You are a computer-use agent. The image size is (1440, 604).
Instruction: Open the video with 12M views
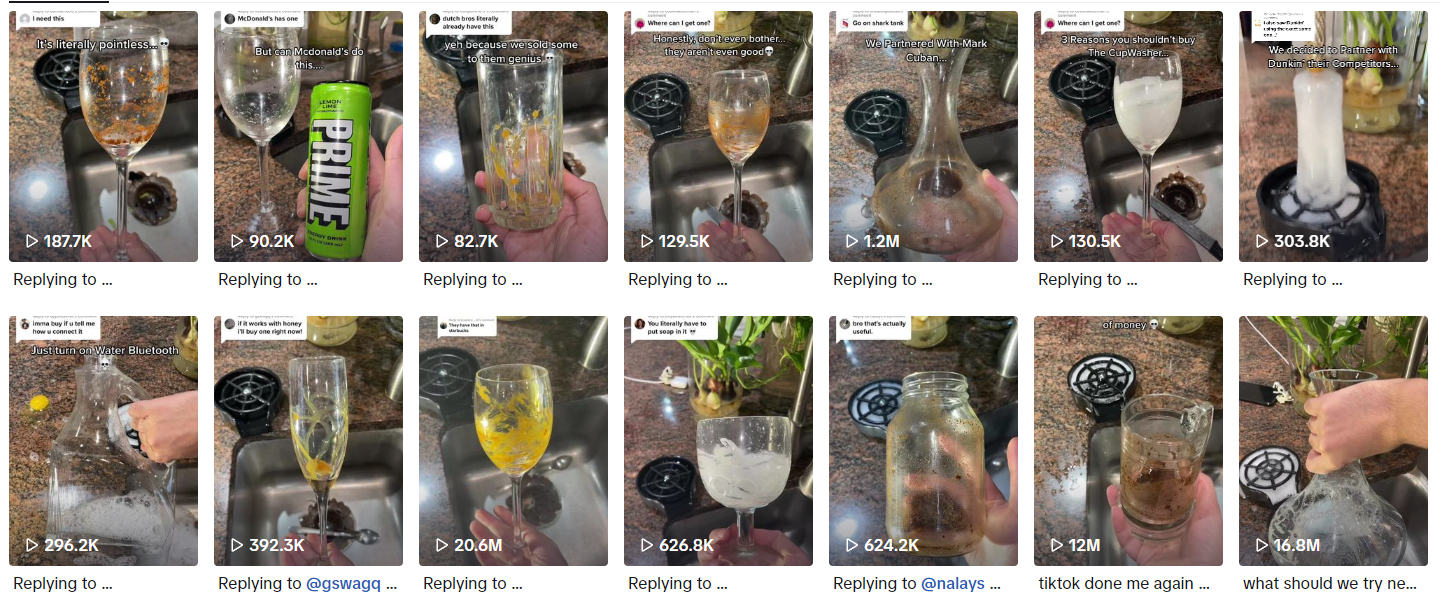coord(1128,441)
